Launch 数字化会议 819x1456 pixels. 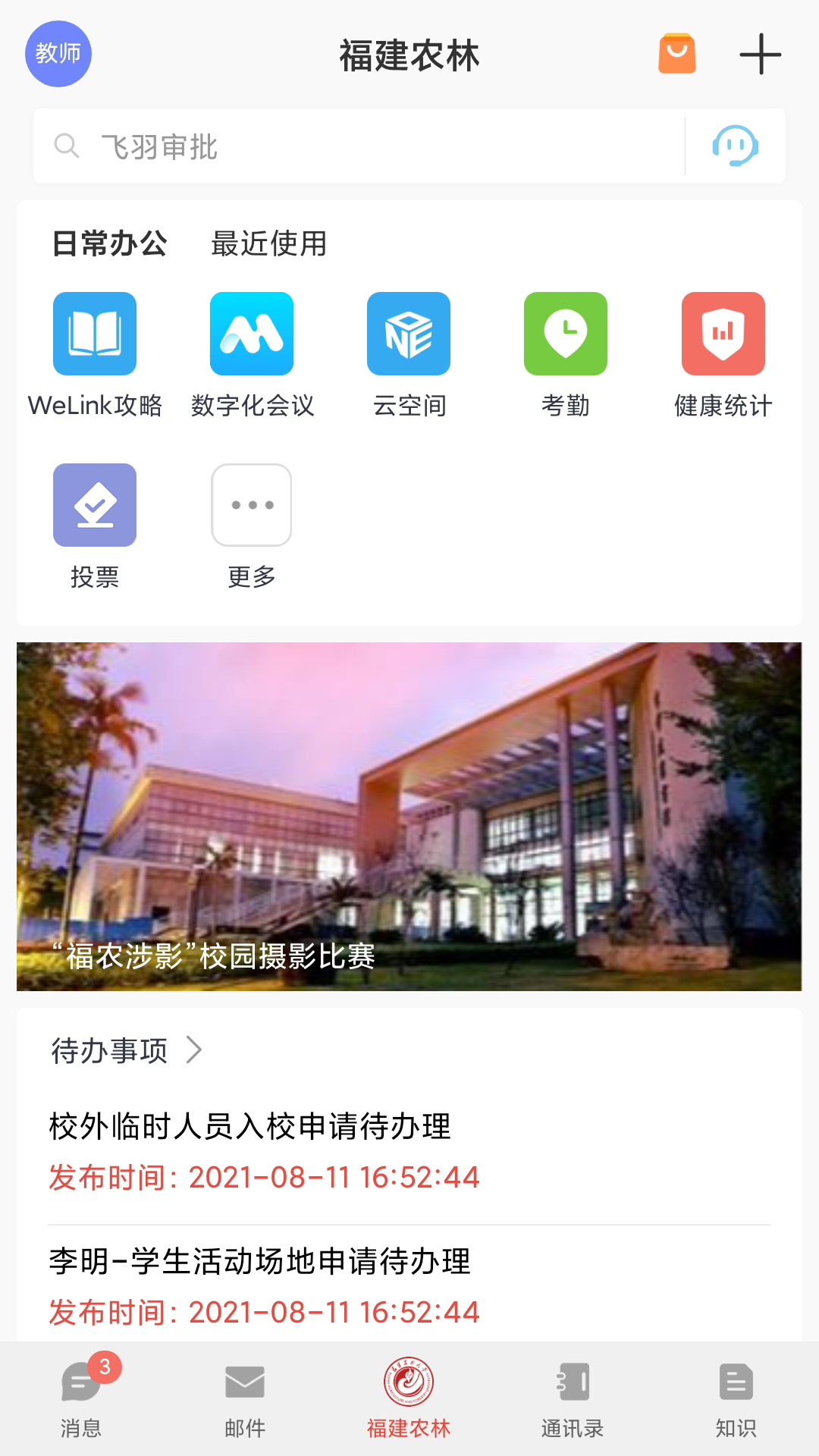click(x=252, y=334)
